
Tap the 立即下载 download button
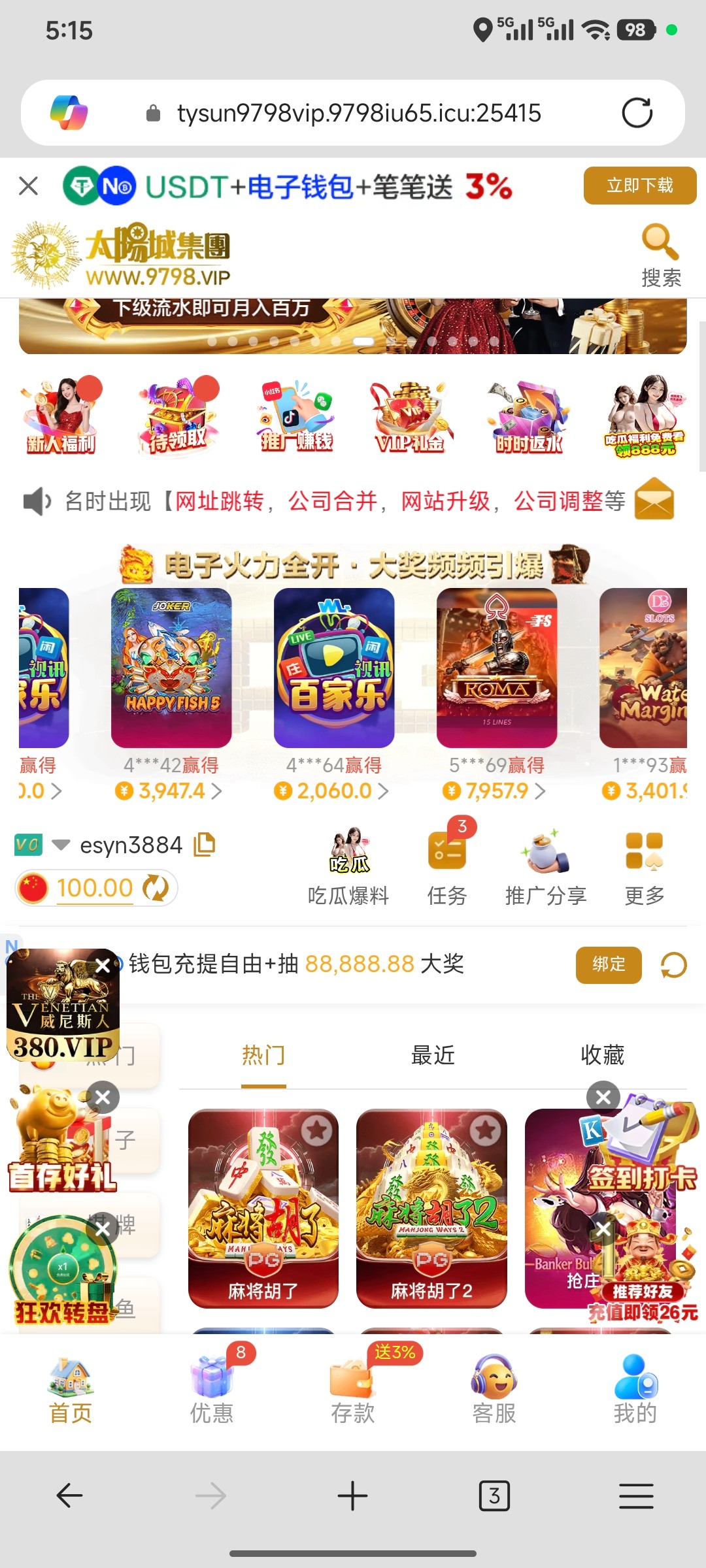(x=639, y=186)
